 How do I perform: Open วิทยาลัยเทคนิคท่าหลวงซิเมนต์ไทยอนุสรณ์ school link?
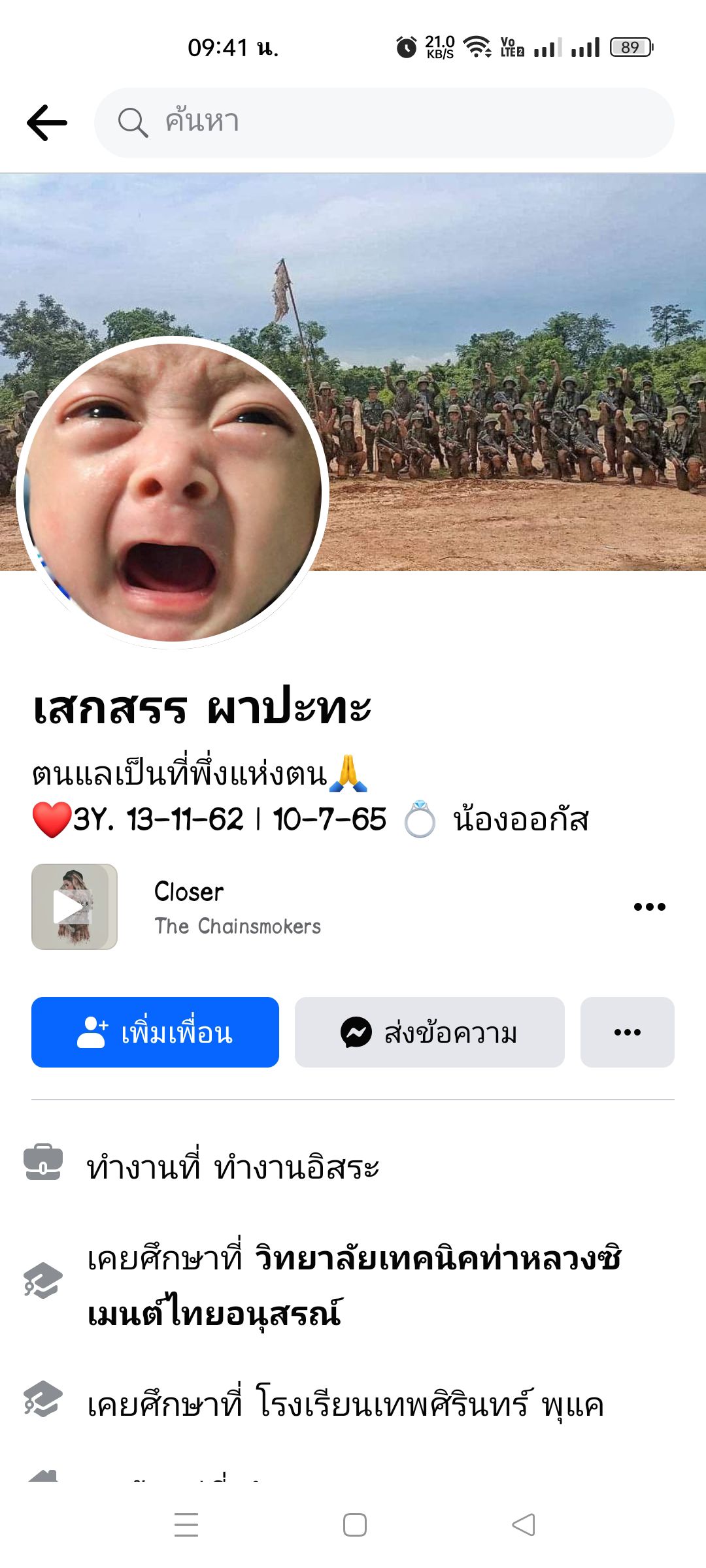point(354,1286)
